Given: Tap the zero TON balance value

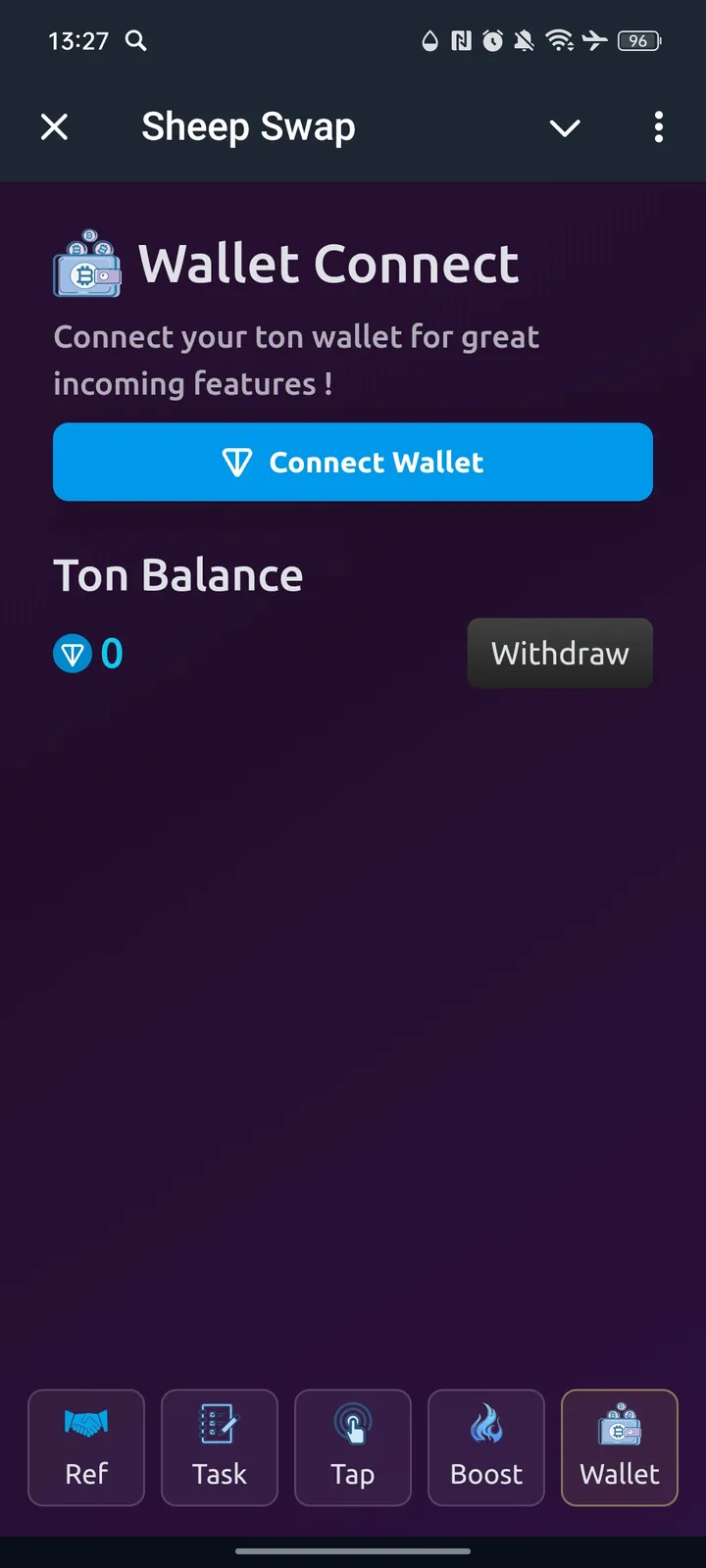Looking at the screenshot, I should coord(112,653).
